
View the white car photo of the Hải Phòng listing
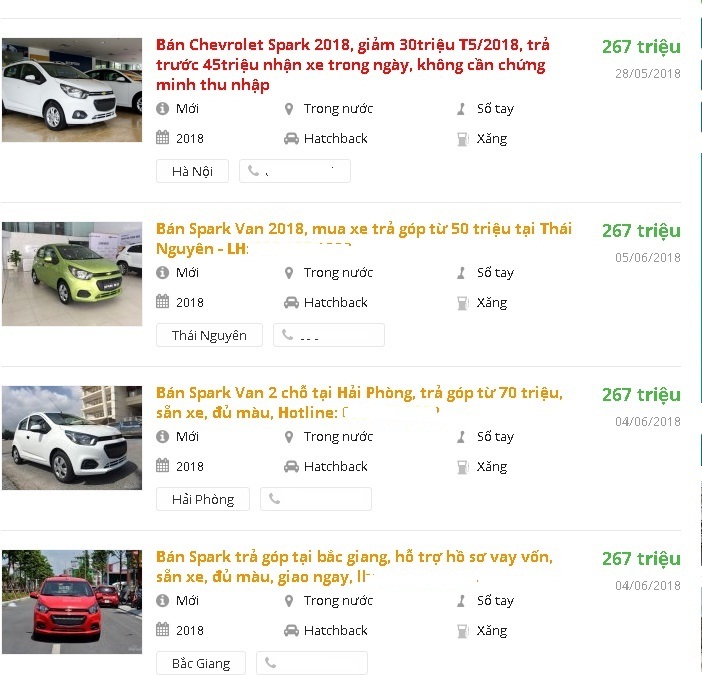coord(72,438)
